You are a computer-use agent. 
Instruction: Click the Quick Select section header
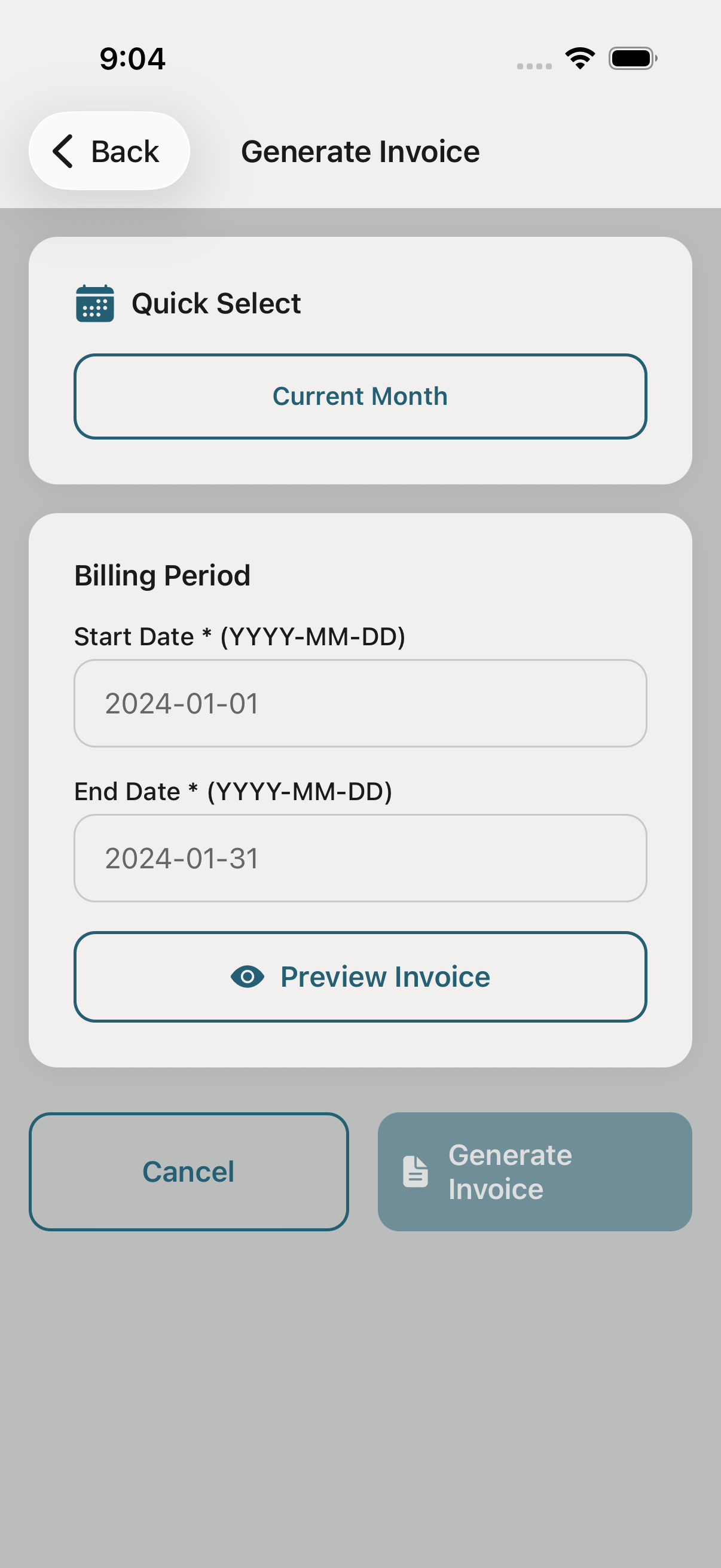click(215, 303)
